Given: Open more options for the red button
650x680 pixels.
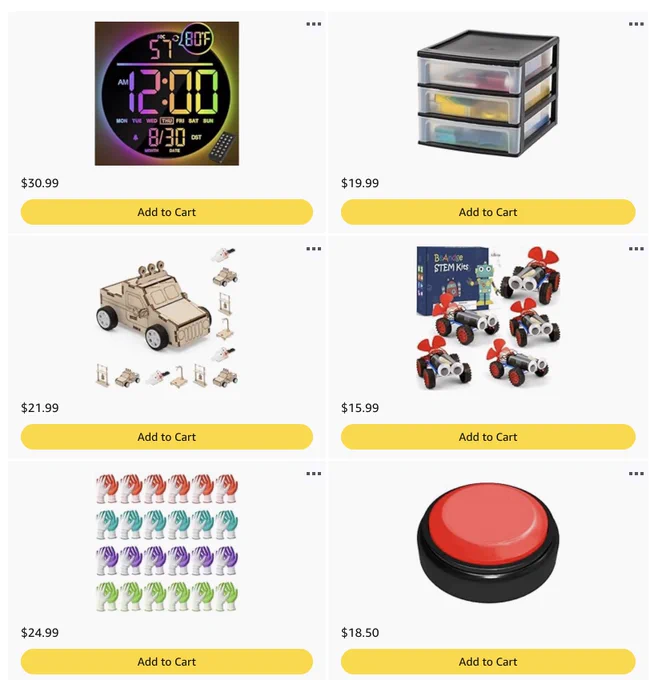Looking at the screenshot, I should (636, 474).
